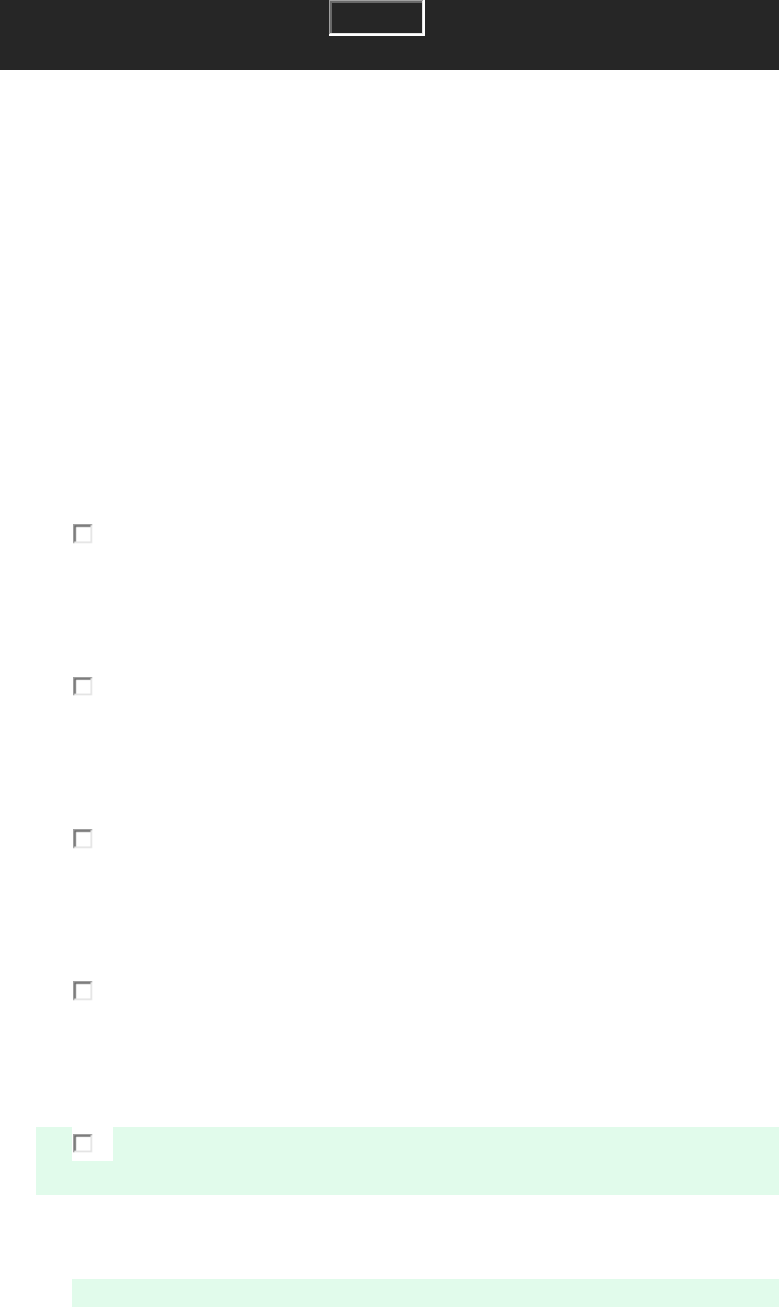Image resolution: width=779 pixels, height=1307 pixels.
Task: Tap the outlined blank button in the dark header
Action: coord(377,18)
